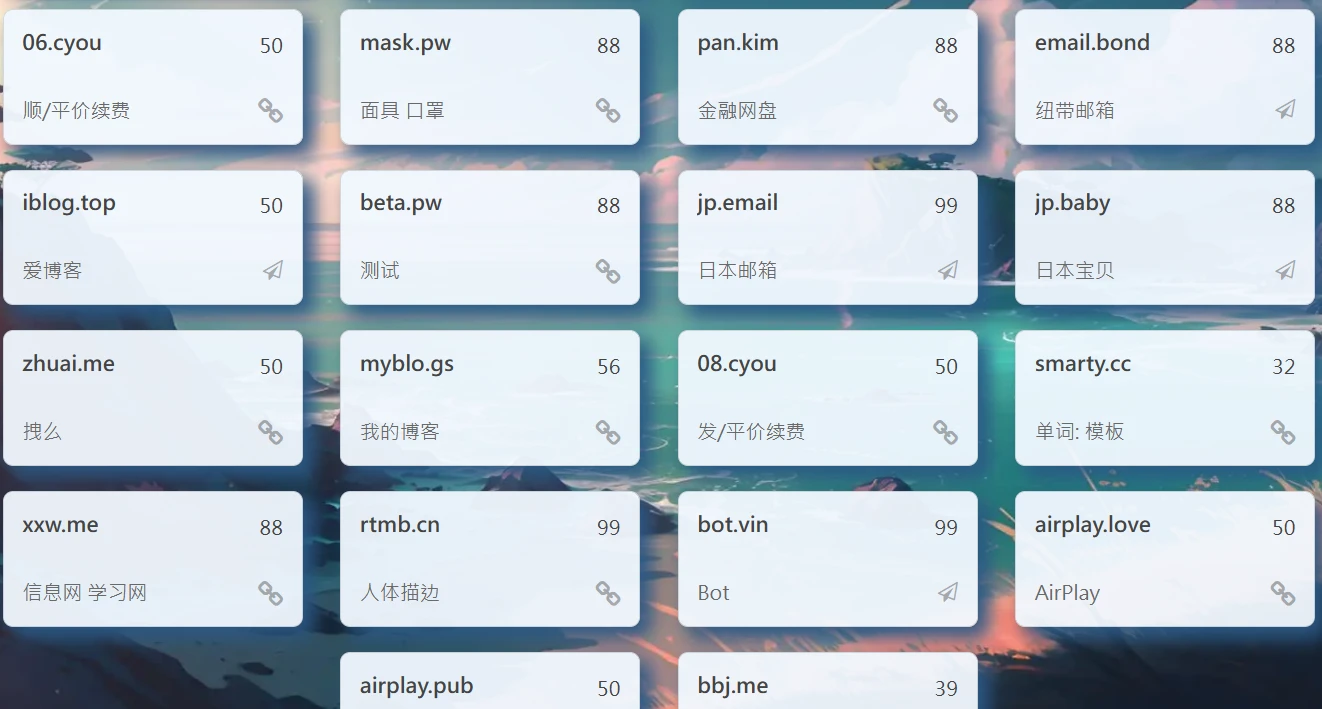This screenshot has height=709, width=1322.
Task: Select the rtmb.cn domain card
Action: pyautogui.click(x=489, y=558)
